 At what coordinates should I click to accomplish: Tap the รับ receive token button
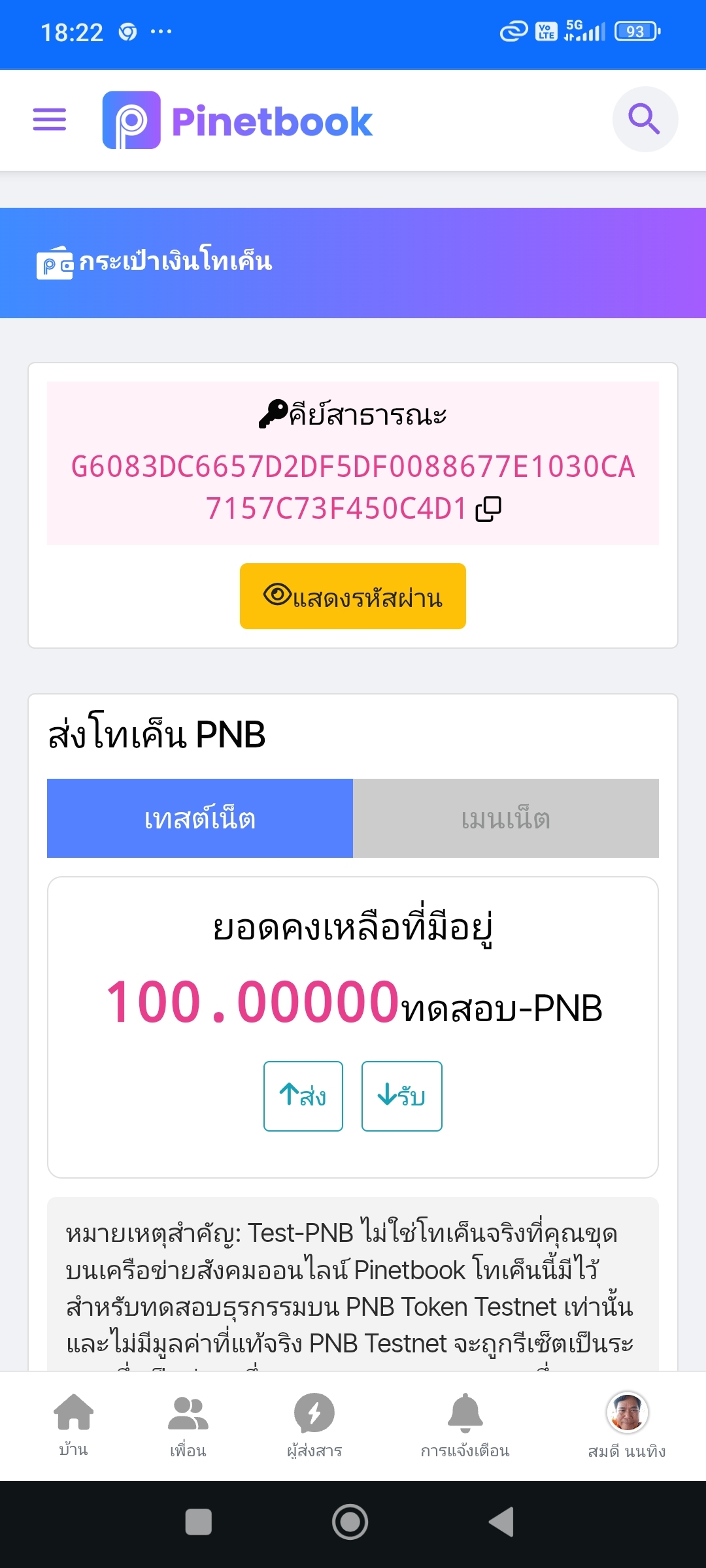point(401,1096)
